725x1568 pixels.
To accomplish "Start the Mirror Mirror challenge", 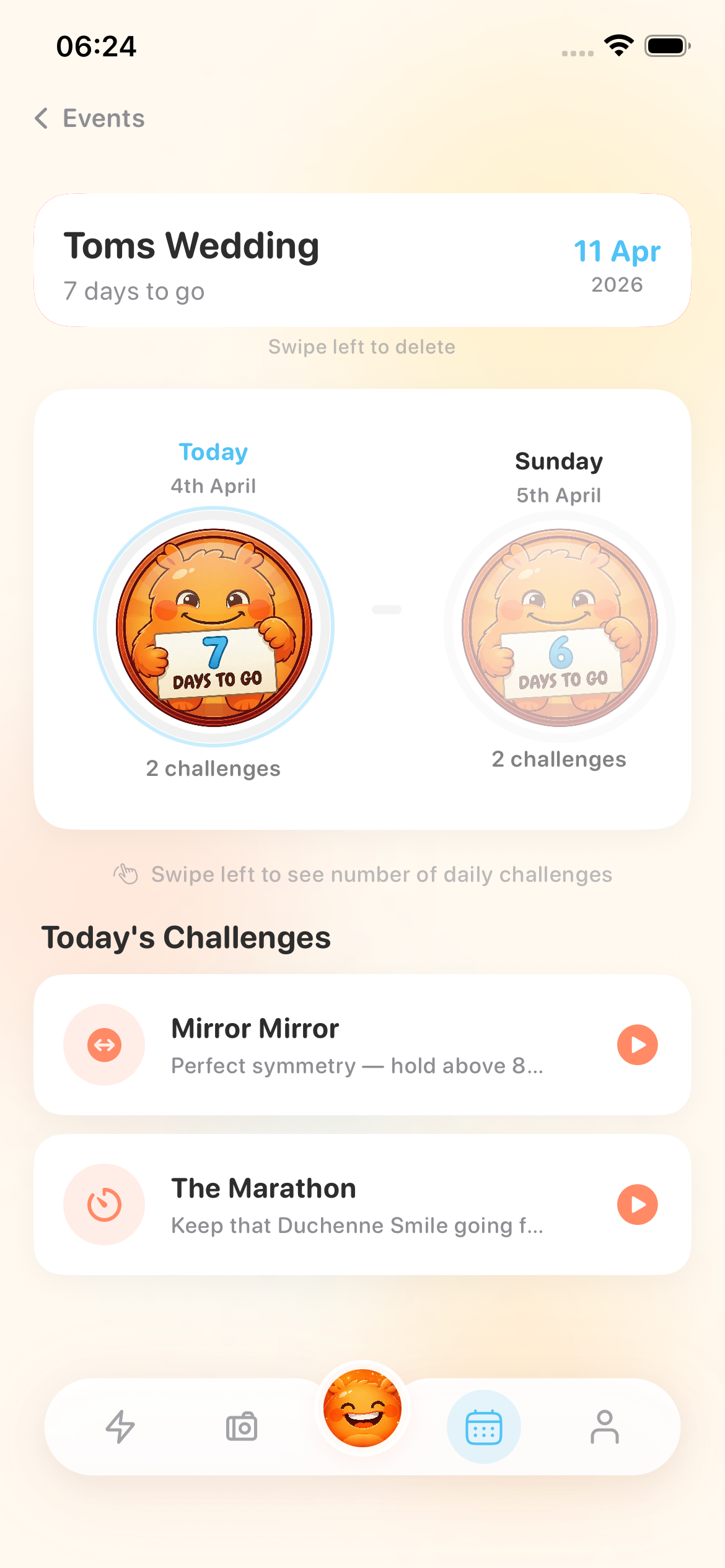I will point(637,1044).
